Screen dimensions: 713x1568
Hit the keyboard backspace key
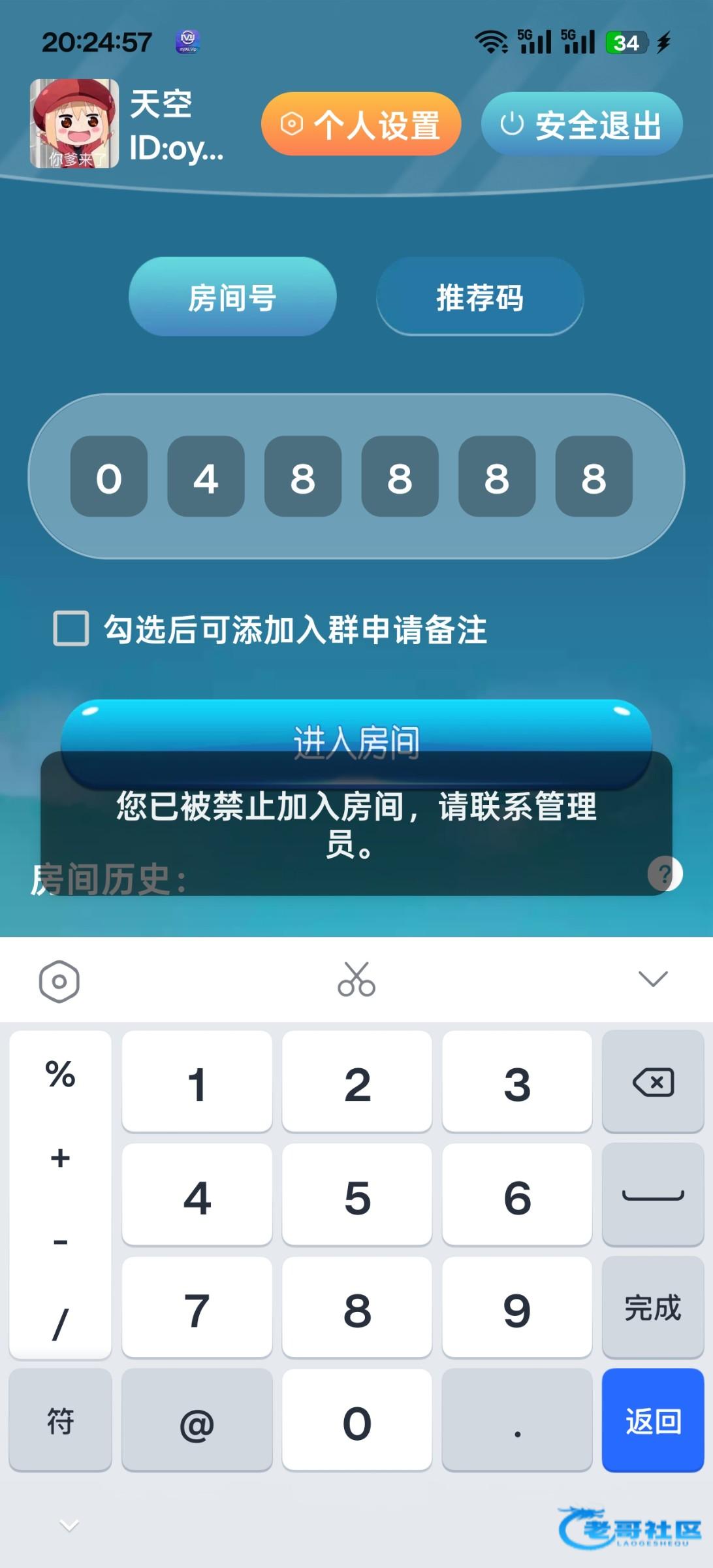coord(653,1083)
